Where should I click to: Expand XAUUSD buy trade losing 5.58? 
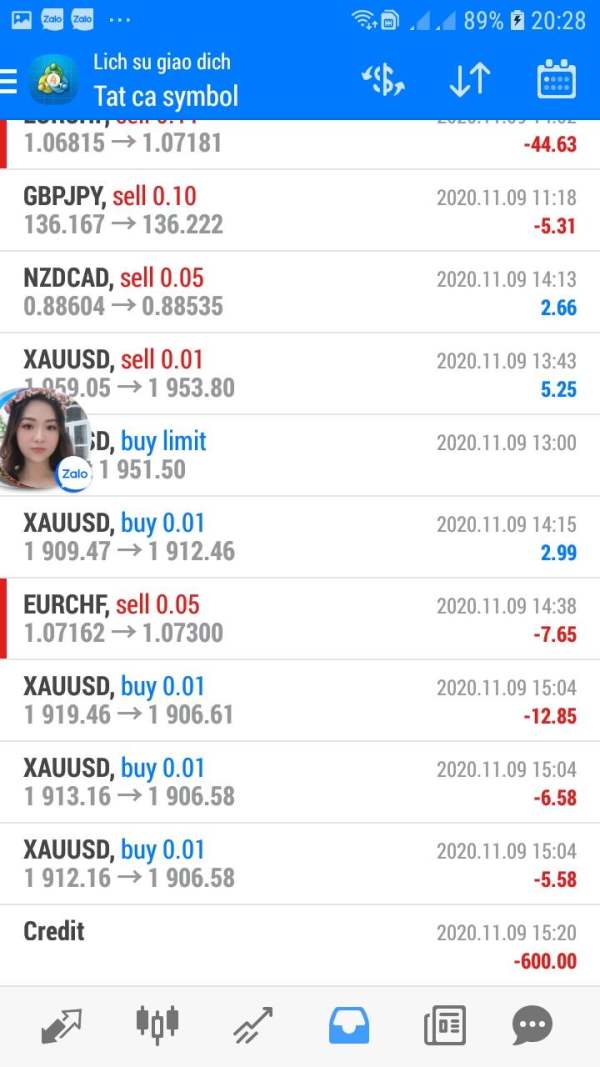point(300,864)
